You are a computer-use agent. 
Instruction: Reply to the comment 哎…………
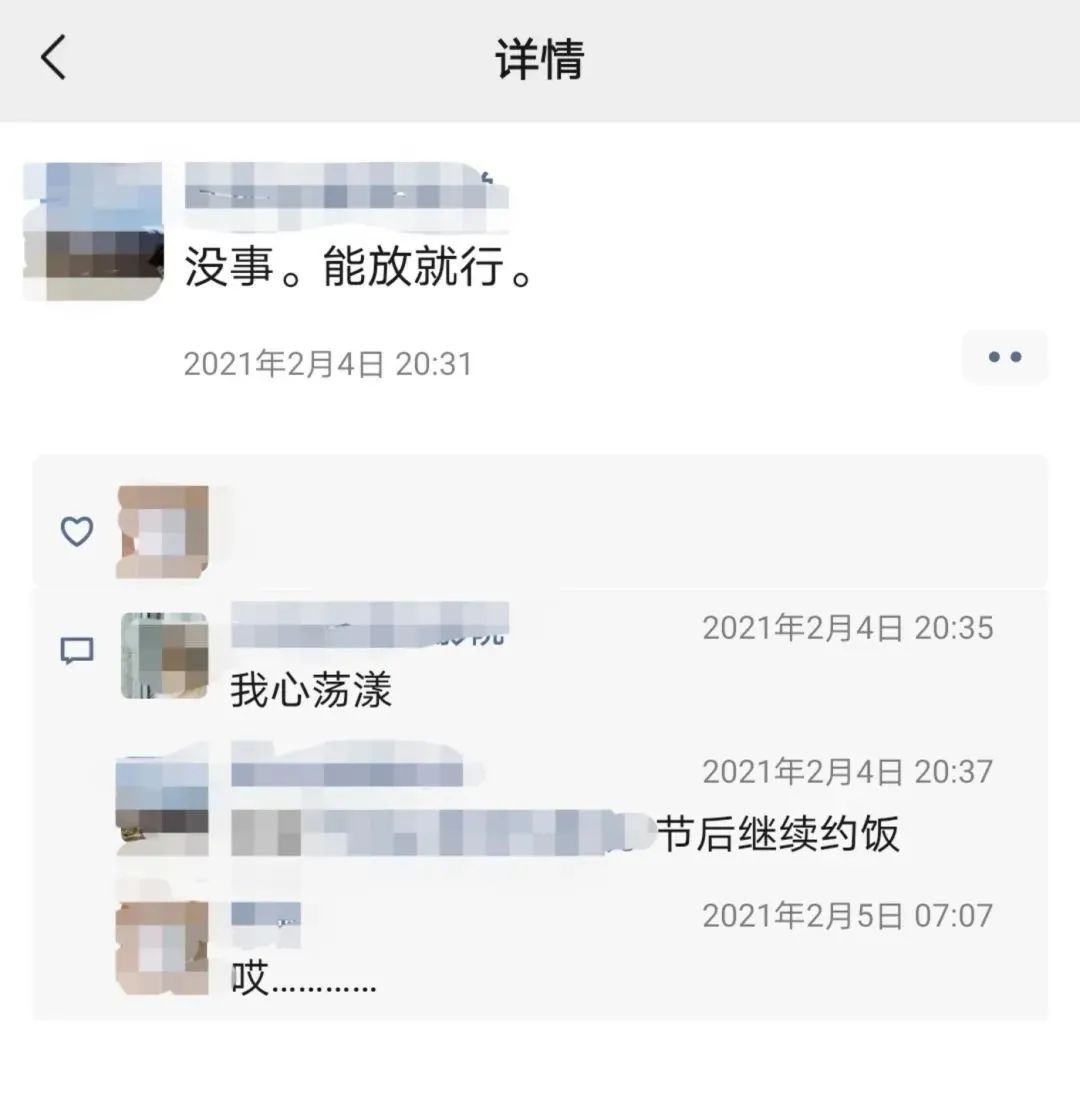(x=304, y=977)
